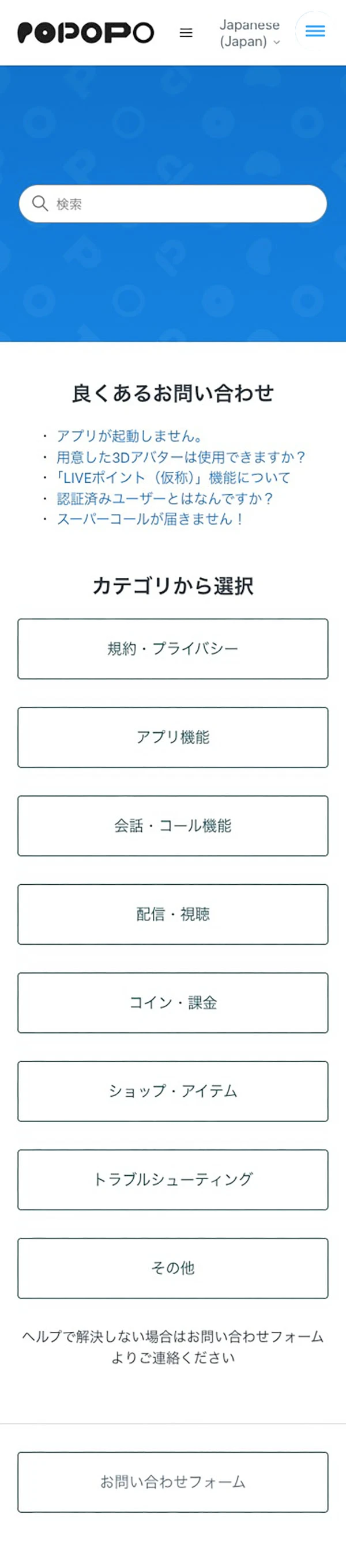Open the お問い合わせフォーム contact form
The height and width of the screenshot is (1568, 346).
pos(173,1482)
